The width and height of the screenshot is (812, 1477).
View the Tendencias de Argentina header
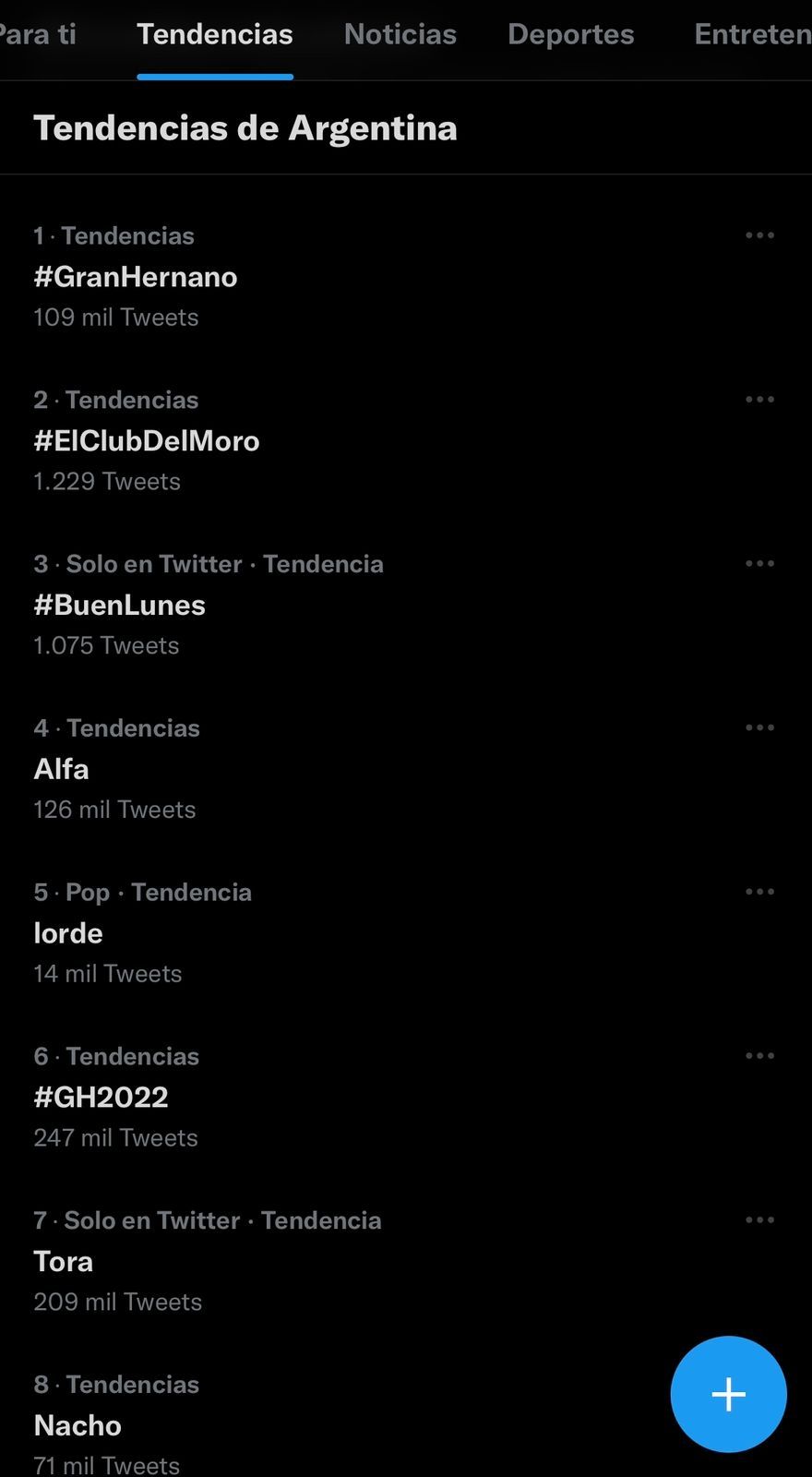pos(245,128)
